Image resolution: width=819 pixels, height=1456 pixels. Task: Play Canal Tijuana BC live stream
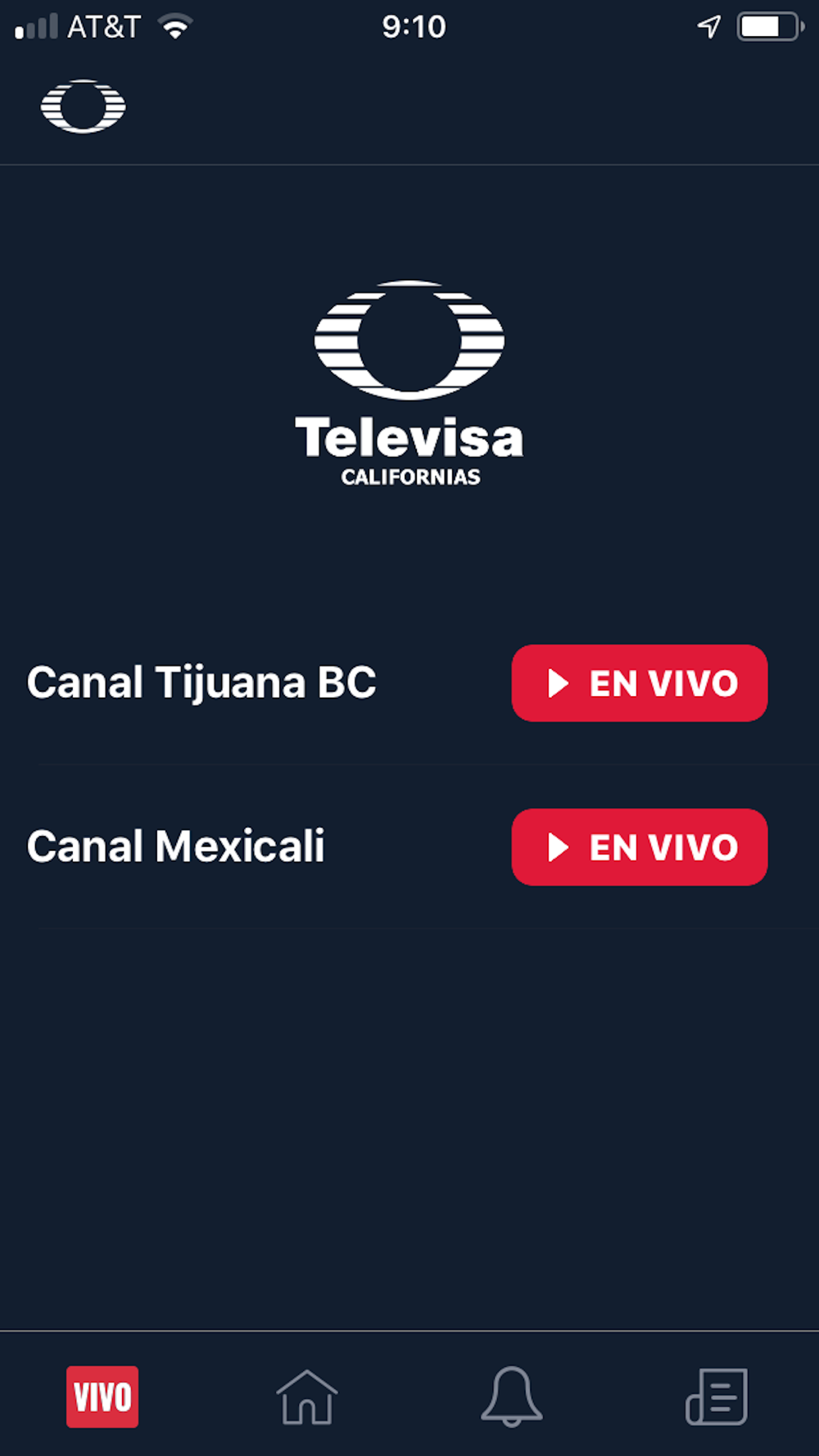pos(640,683)
